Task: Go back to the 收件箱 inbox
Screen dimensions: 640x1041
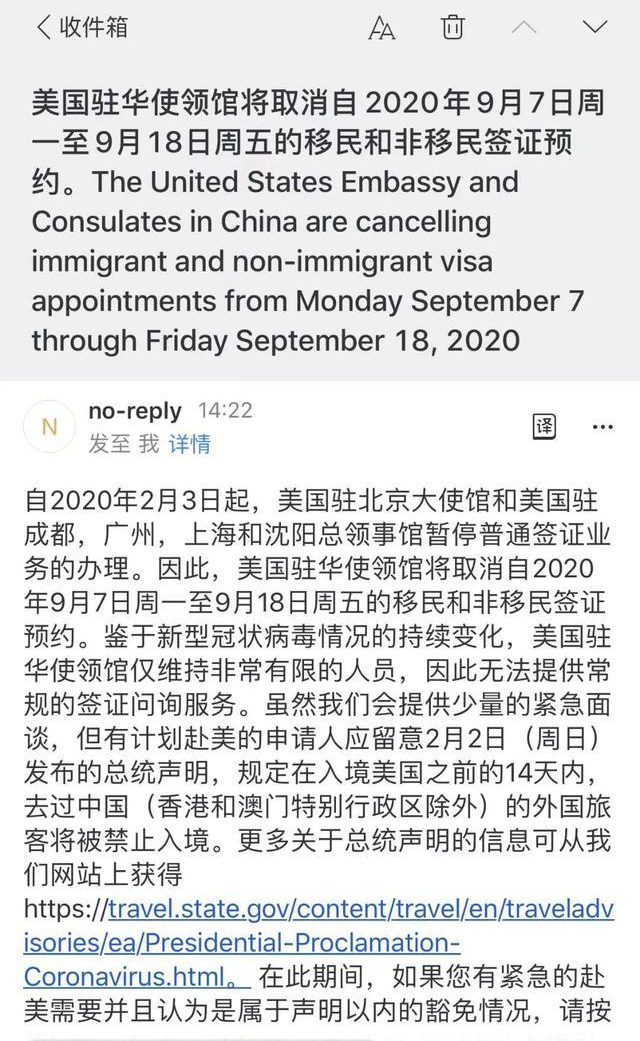Action: click(x=80, y=27)
